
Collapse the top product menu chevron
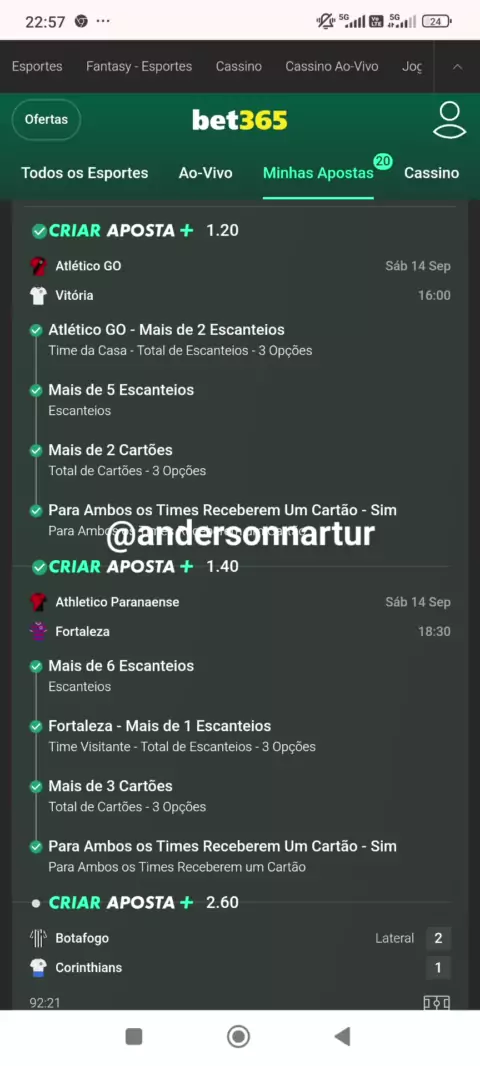pyautogui.click(x=458, y=67)
